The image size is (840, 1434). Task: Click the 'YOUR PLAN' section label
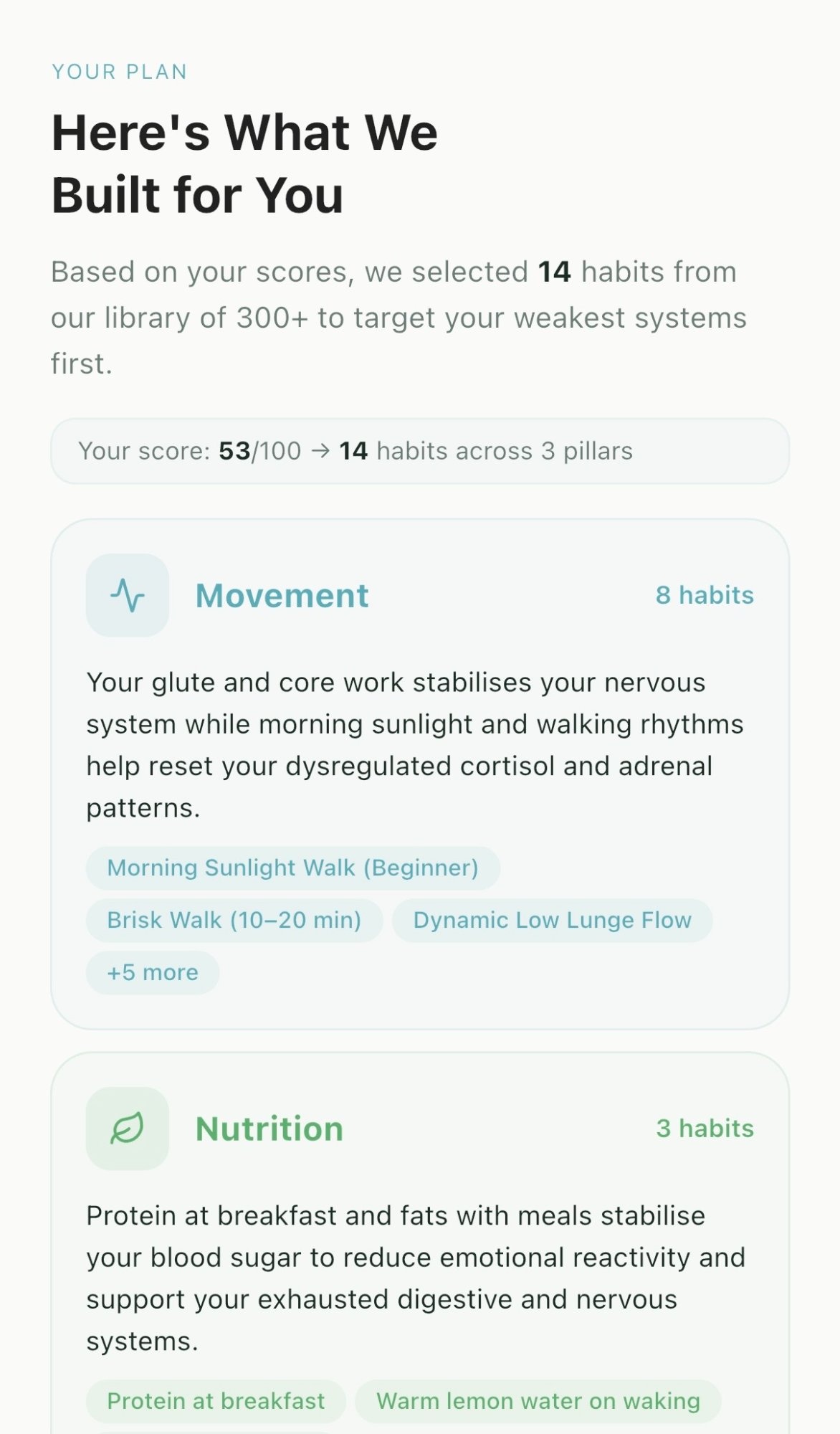tap(119, 71)
